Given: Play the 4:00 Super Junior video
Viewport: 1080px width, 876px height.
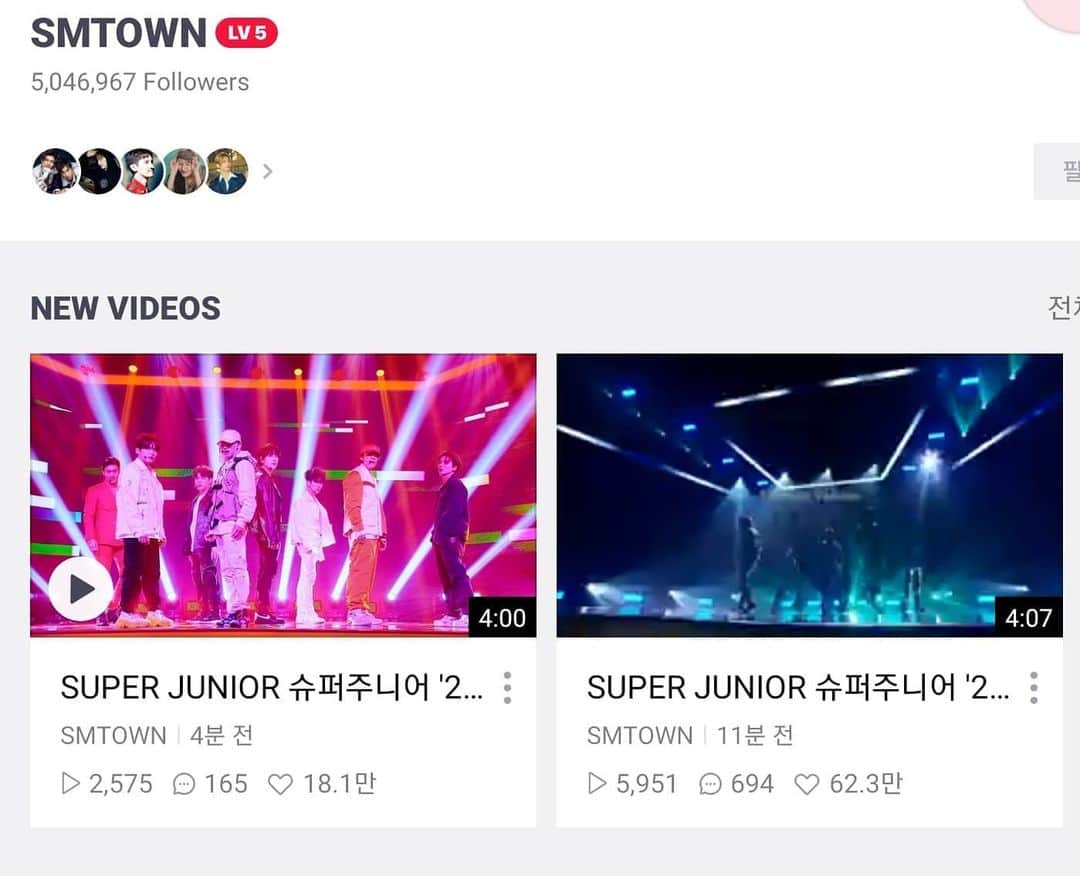Looking at the screenshot, I should 81,589.
